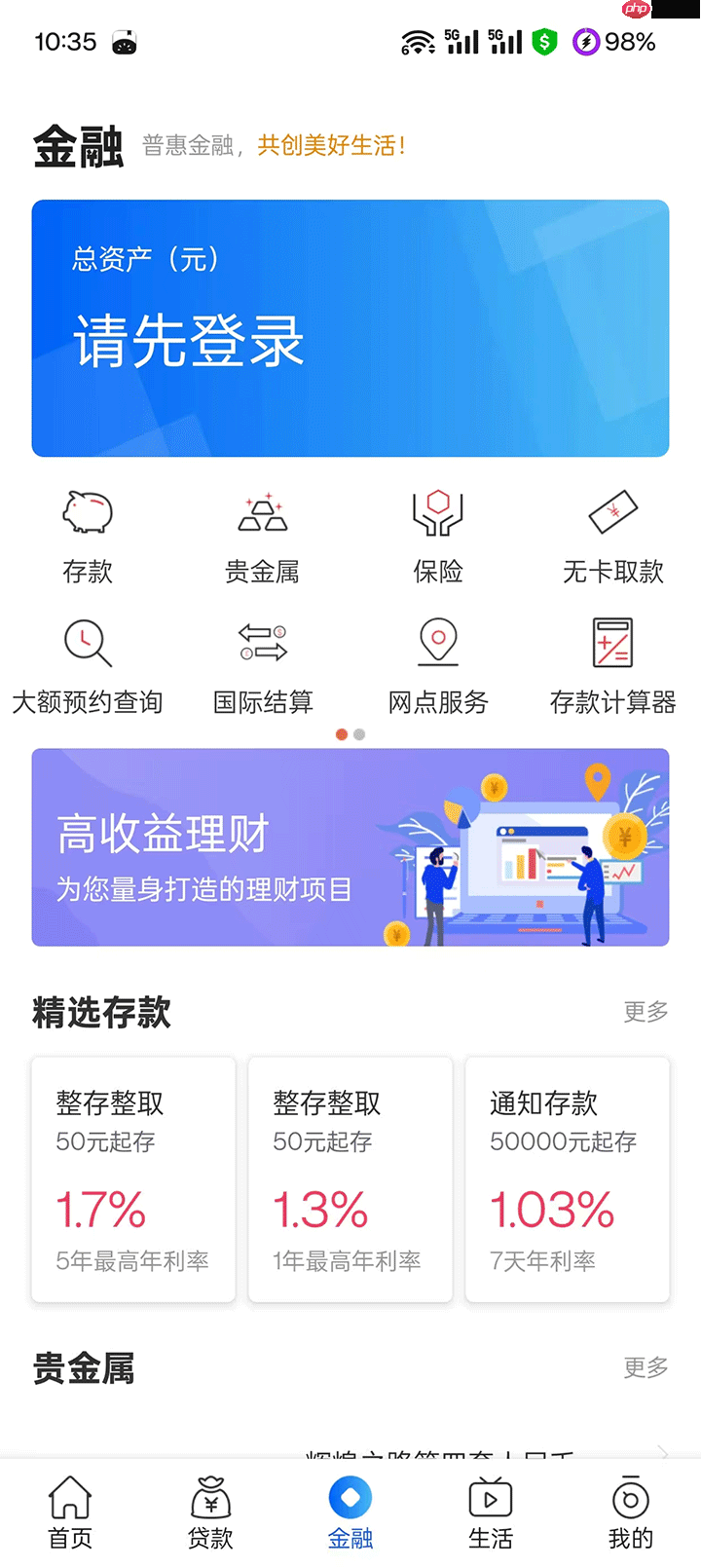The image size is (701, 1568).
Task: Tap 请先登录 to log in
Action: pyautogui.click(x=188, y=339)
